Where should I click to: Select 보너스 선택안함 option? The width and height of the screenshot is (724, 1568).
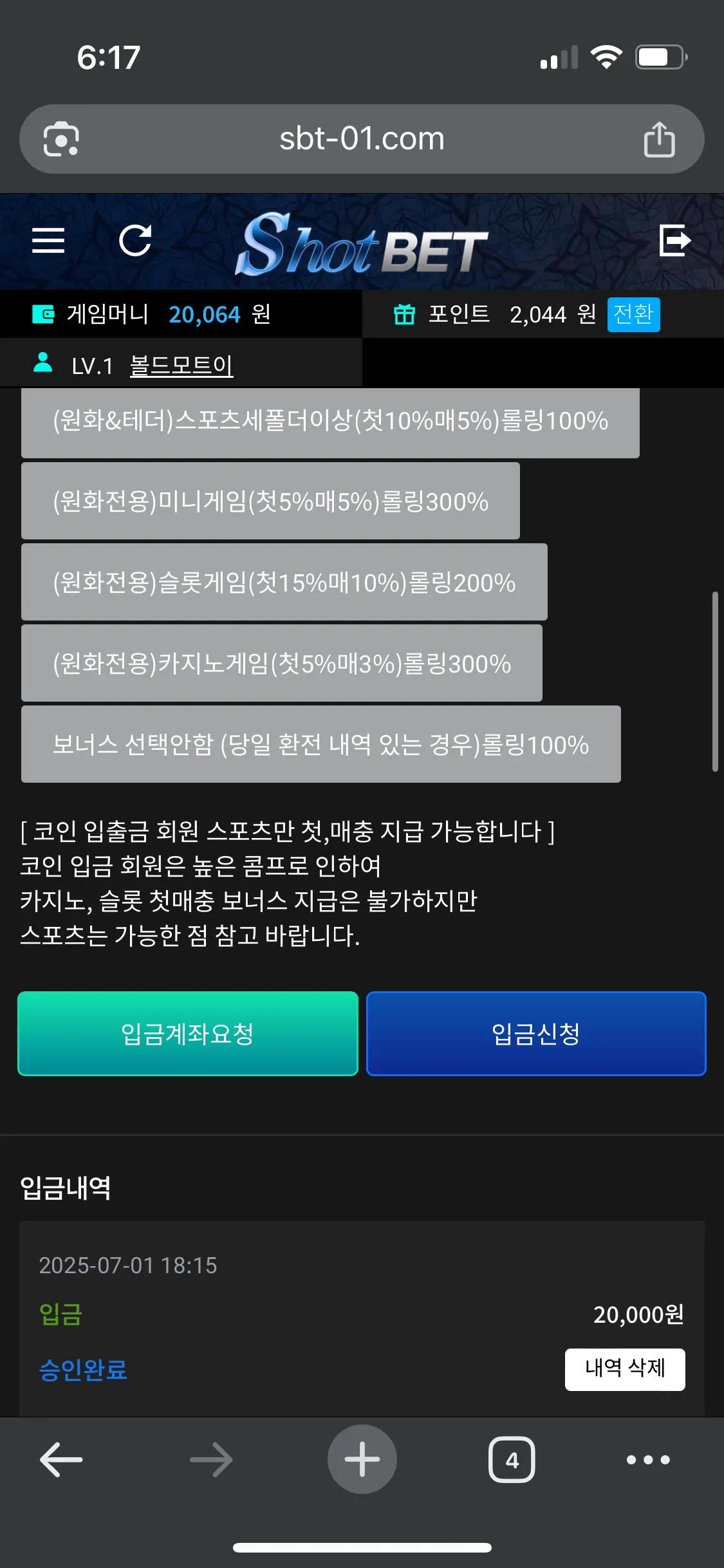[321, 745]
